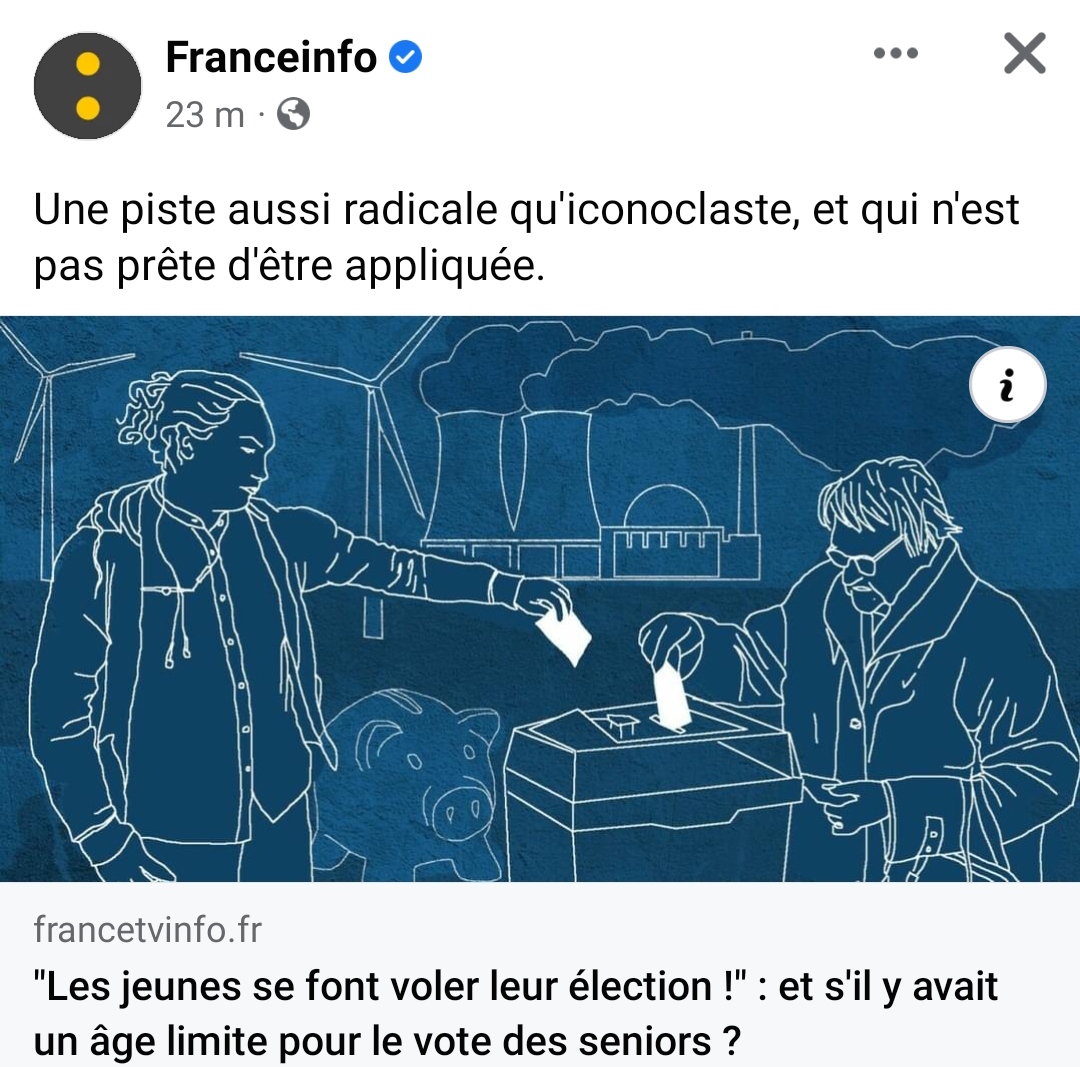Open the Franceinfo page name
This screenshot has width=1080, height=1067.
271,58
